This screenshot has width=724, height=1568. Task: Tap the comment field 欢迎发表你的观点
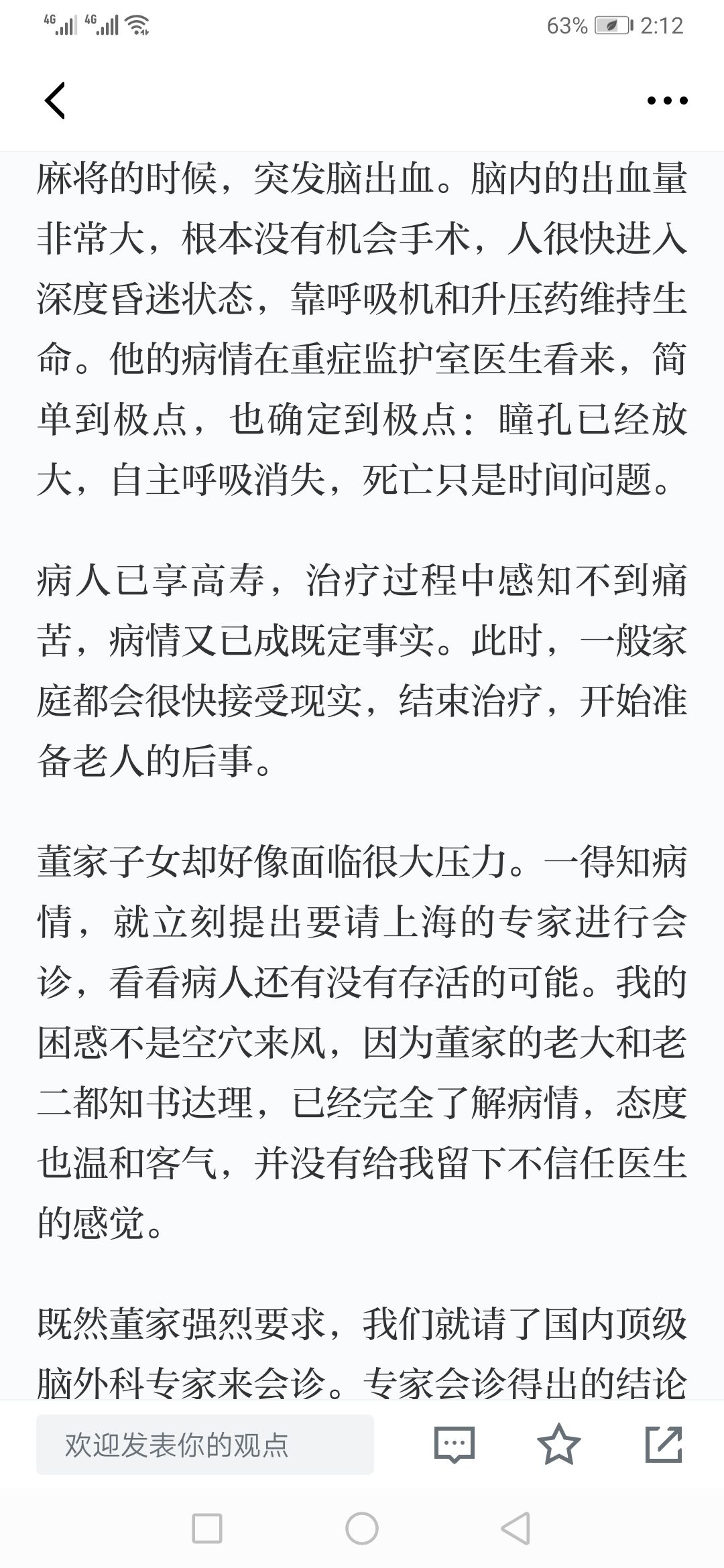coord(205,1445)
